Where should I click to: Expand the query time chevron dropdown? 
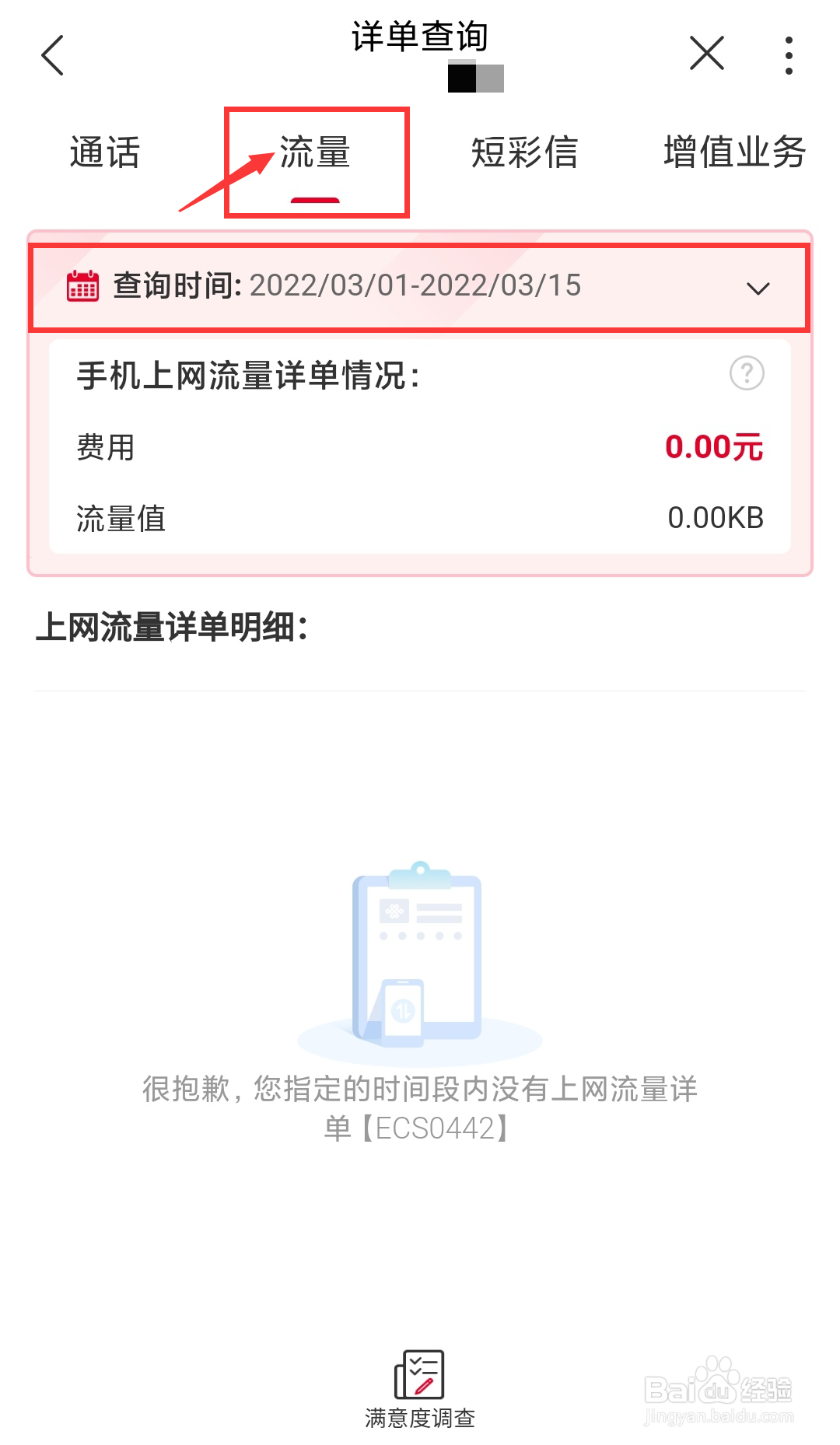click(758, 289)
